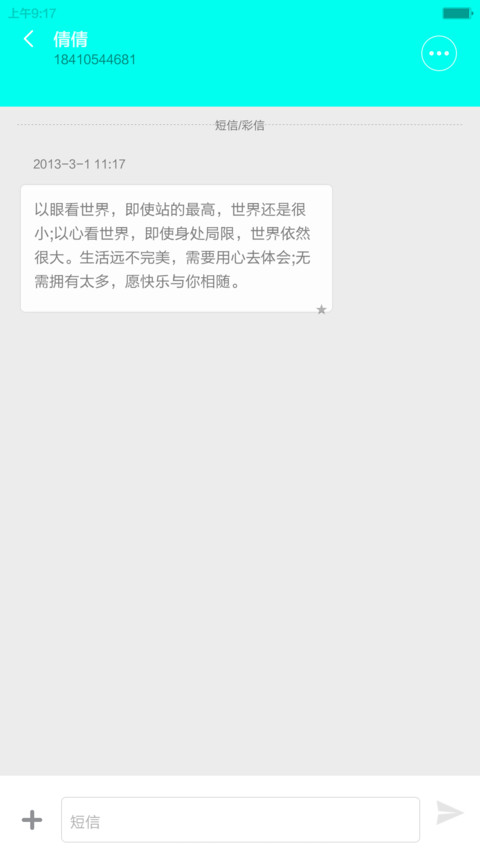Tap the plus attachment icon

click(32, 820)
